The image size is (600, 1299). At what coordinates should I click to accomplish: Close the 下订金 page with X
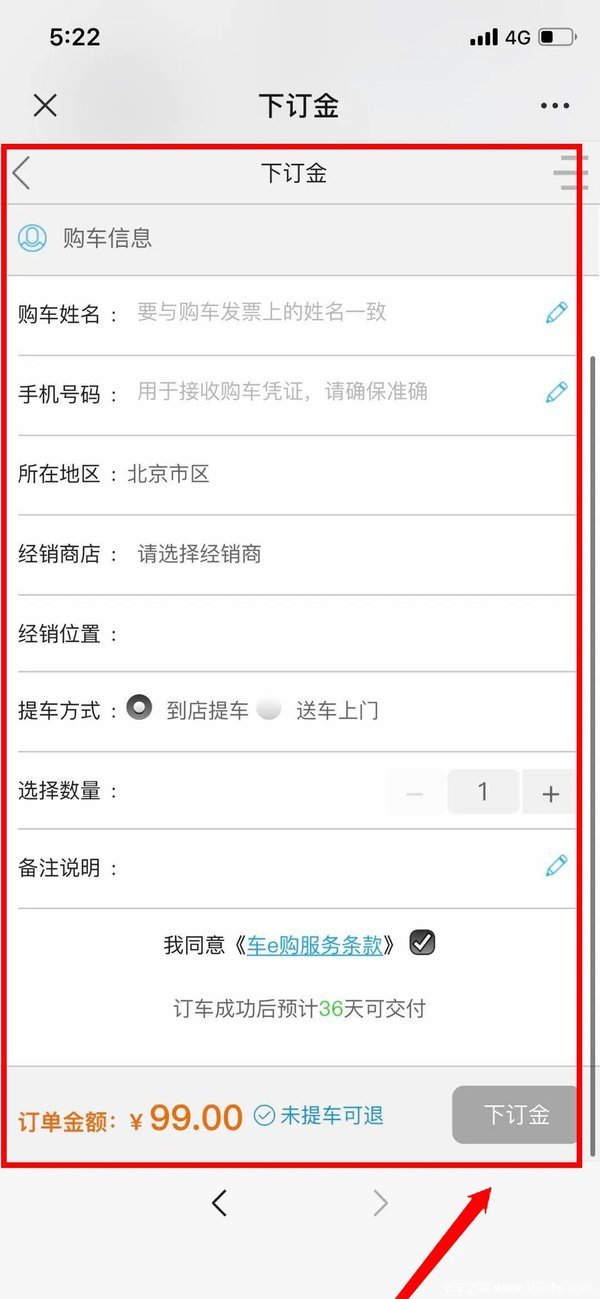tap(45, 105)
